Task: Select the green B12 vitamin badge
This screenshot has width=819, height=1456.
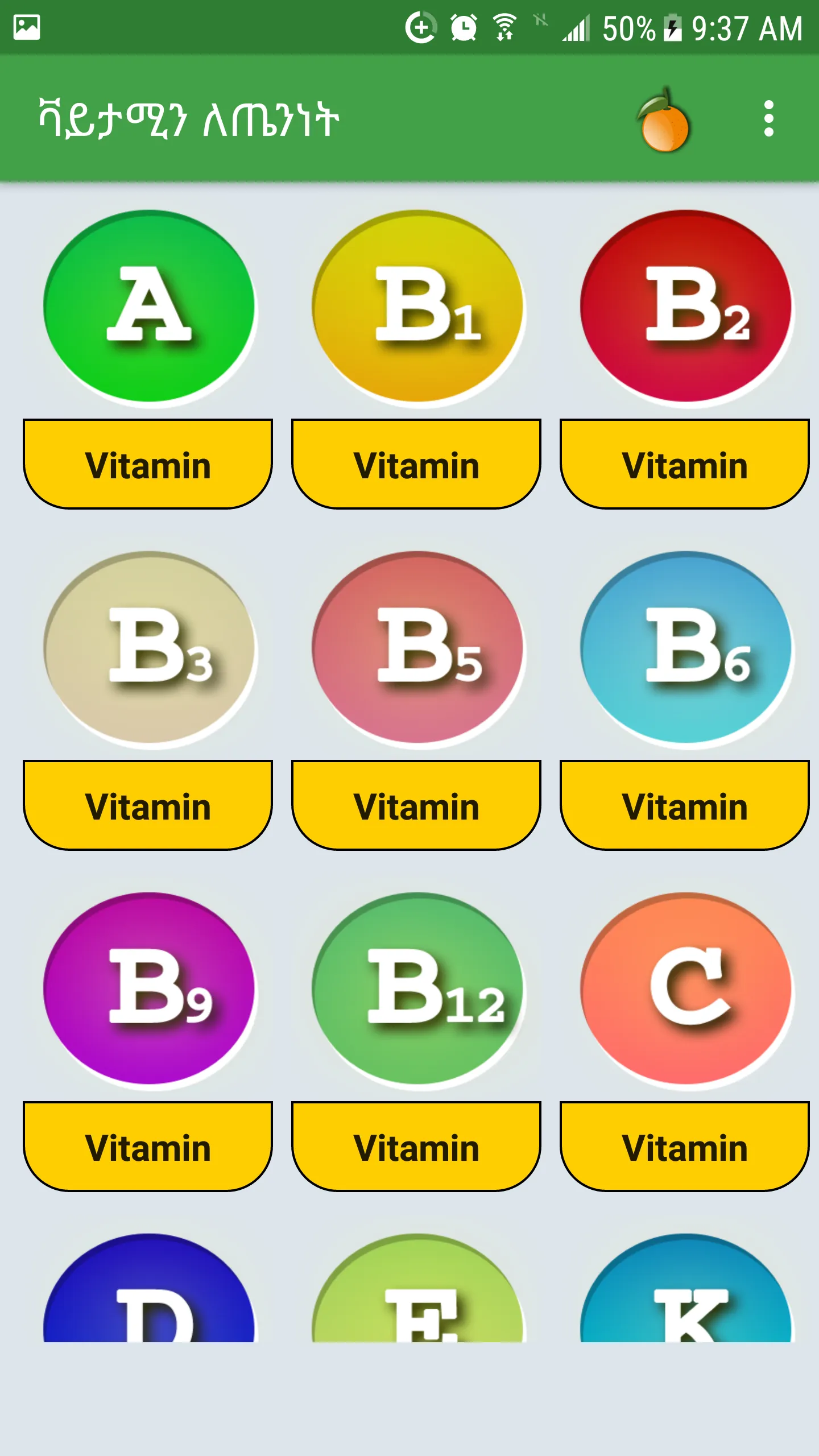Action: pyautogui.click(x=418, y=991)
